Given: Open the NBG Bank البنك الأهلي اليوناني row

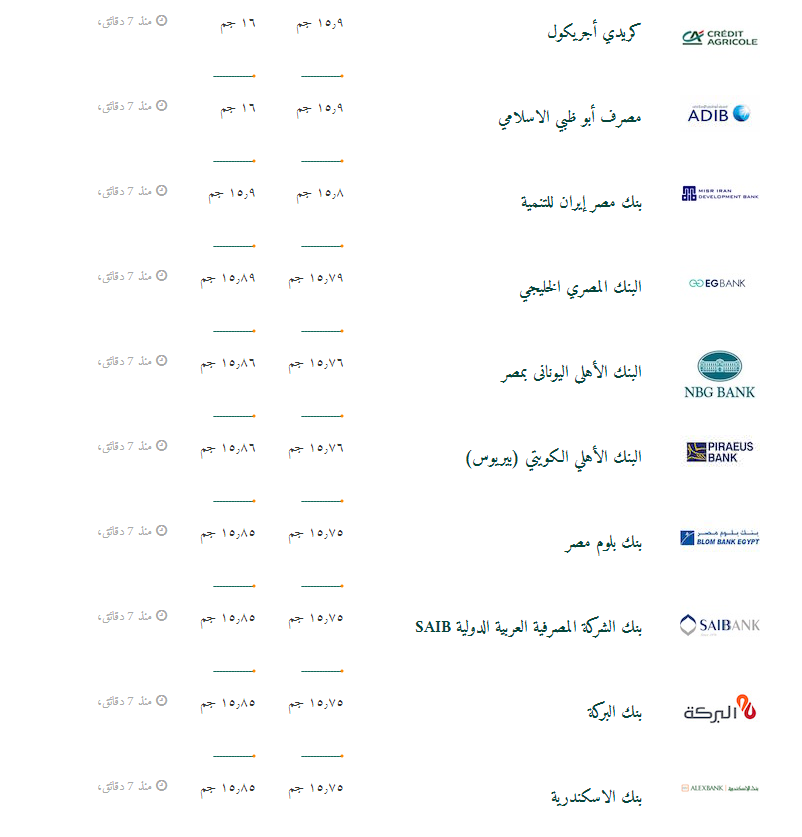Looking at the screenshot, I should [571, 373].
